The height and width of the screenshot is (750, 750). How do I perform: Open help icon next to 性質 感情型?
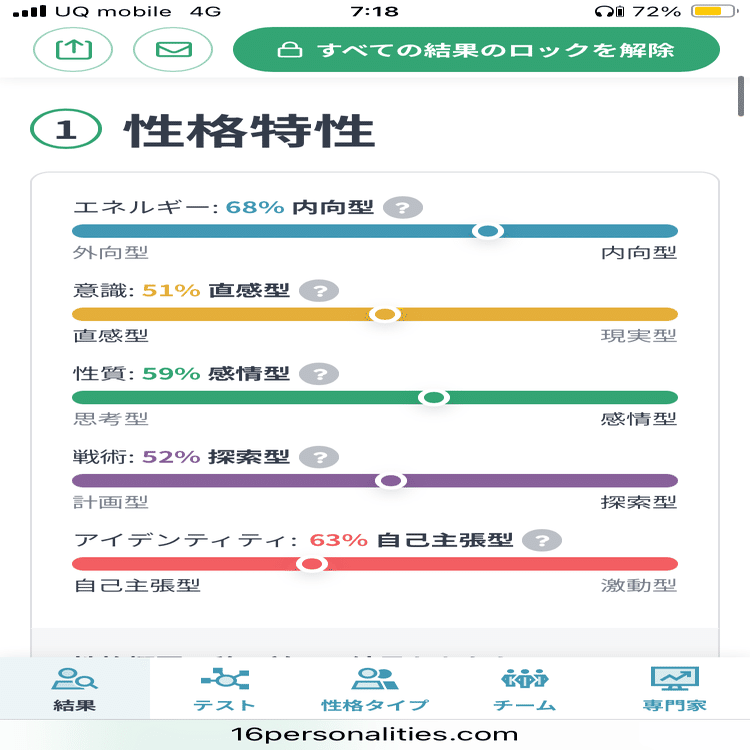tap(319, 374)
